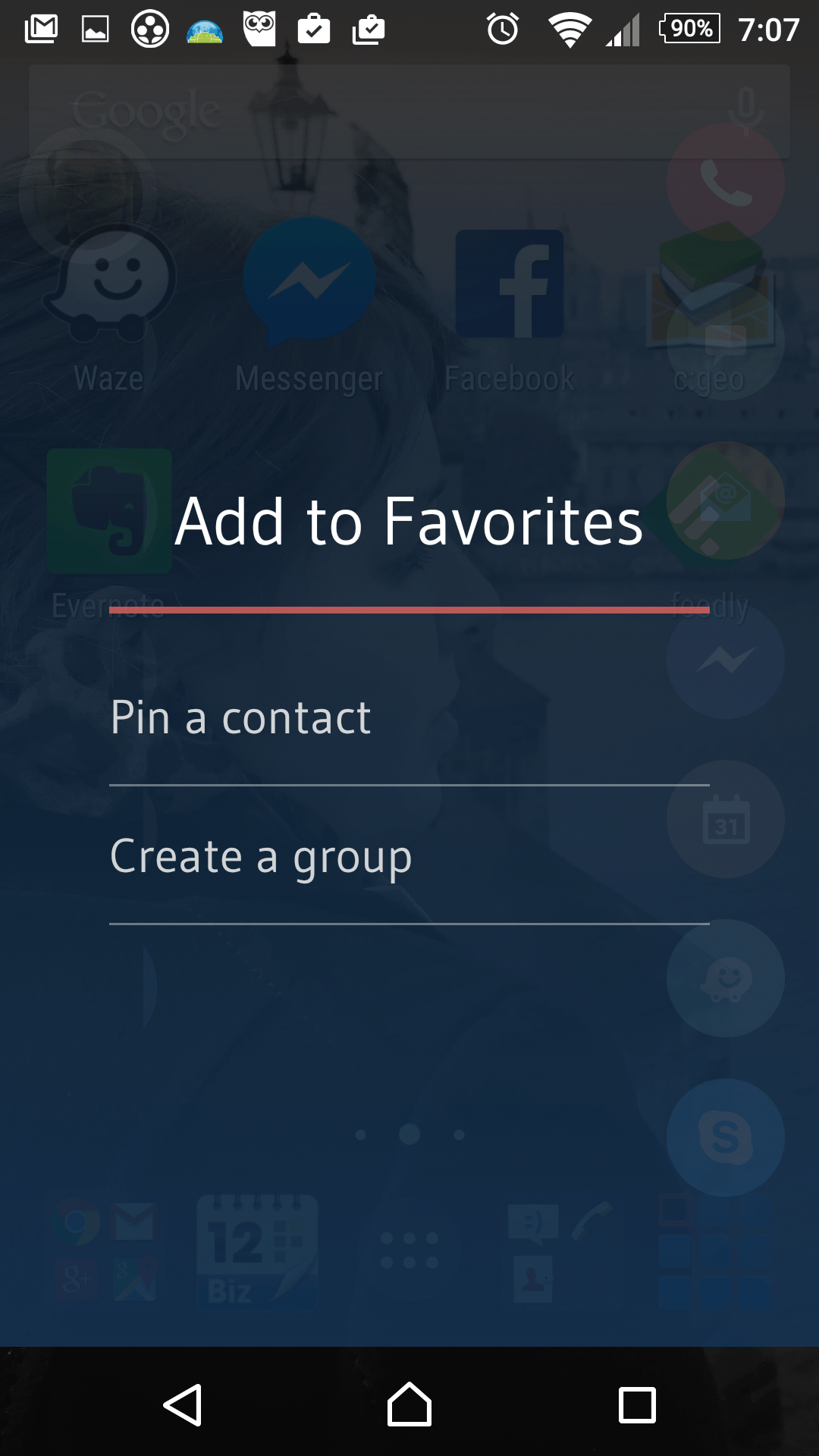
Task: Go back with the system back button
Action: [x=183, y=1405]
